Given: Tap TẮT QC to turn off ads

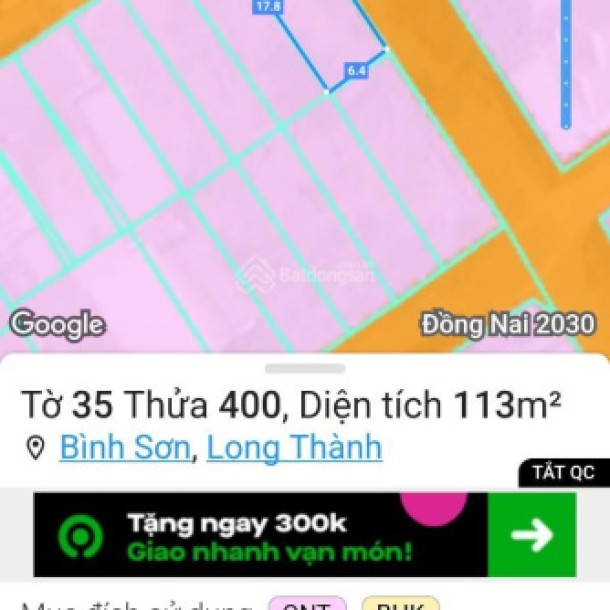Looking at the screenshot, I should pos(563,474).
